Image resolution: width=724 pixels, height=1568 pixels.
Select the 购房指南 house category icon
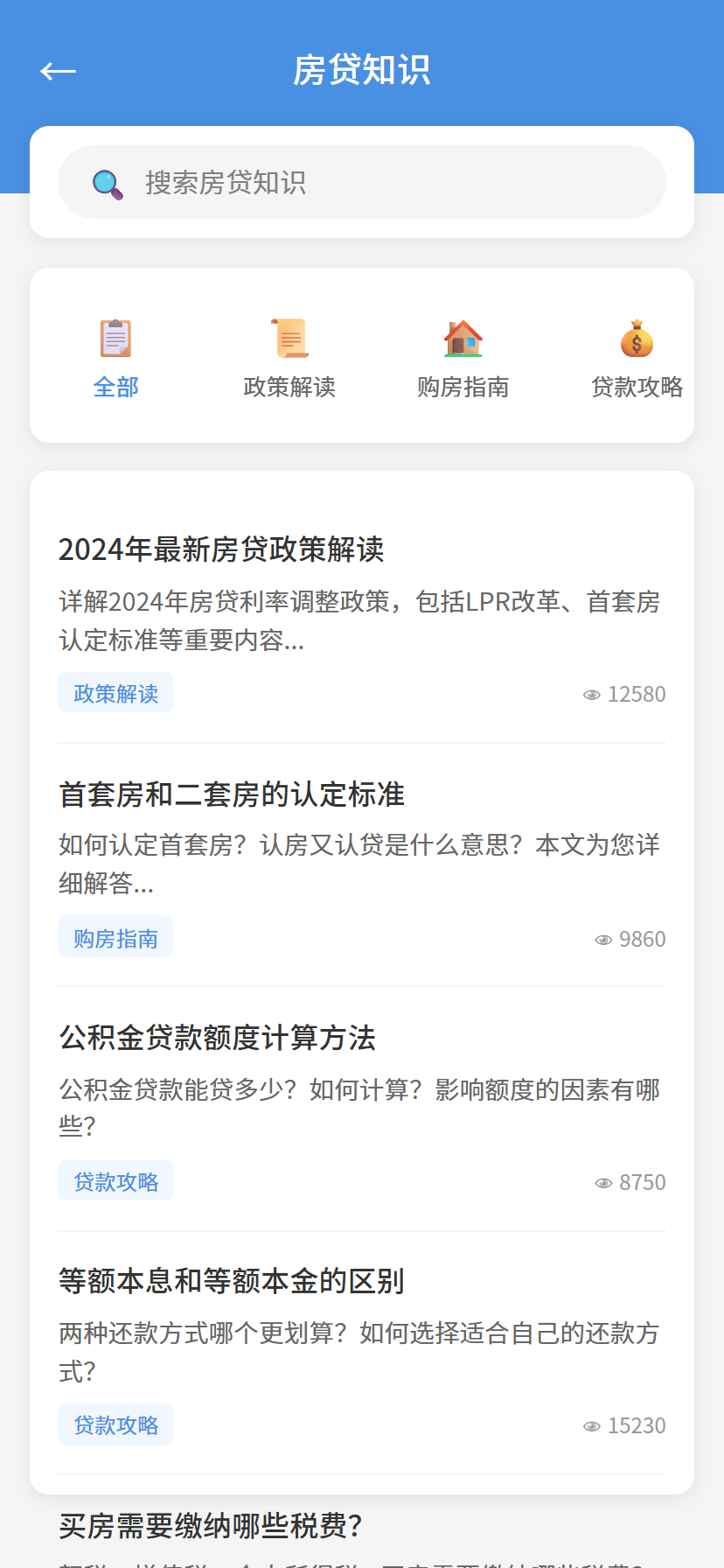pyautogui.click(x=463, y=338)
